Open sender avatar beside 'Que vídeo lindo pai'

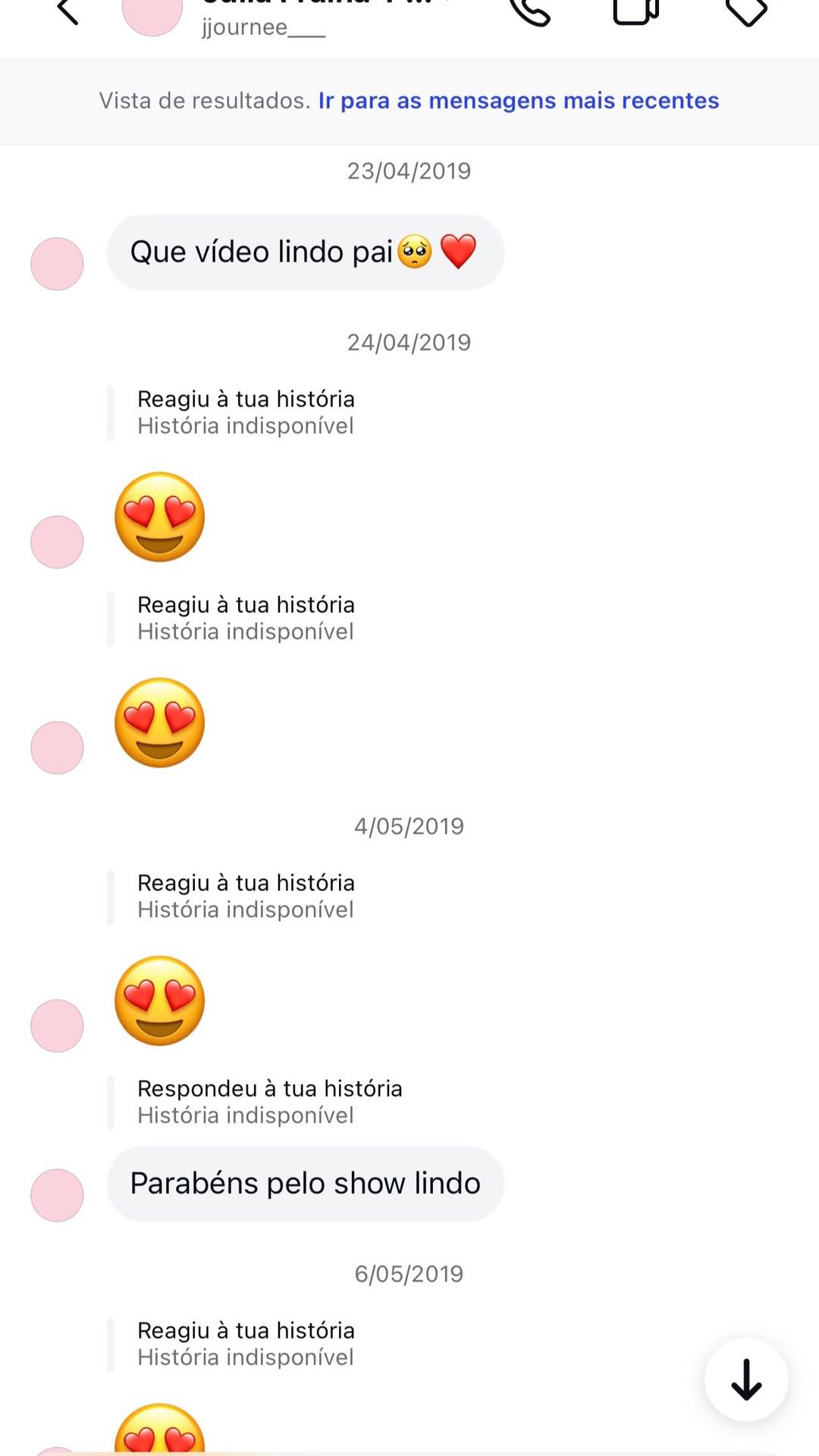click(57, 264)
